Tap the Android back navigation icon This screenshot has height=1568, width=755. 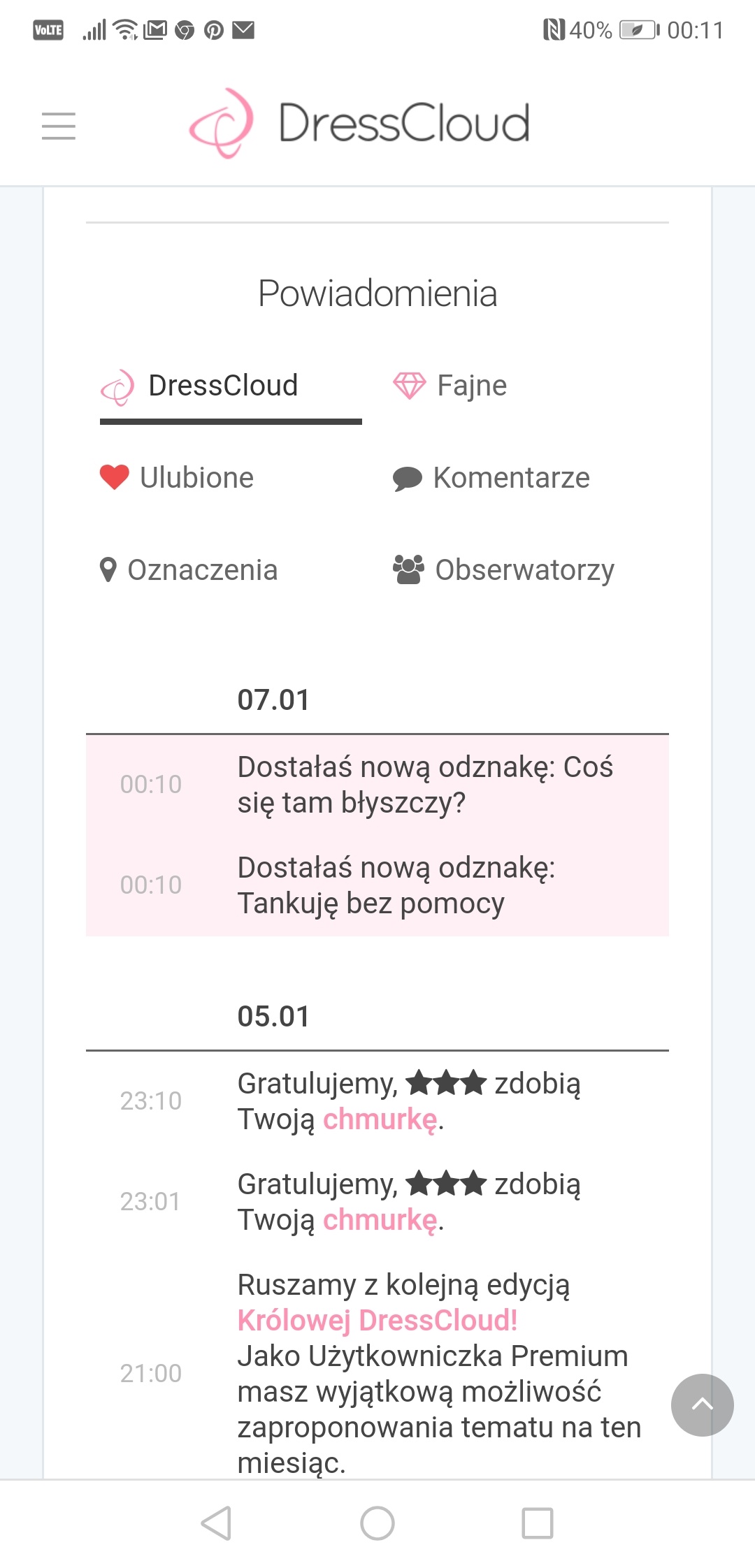tap(217, 1522)
